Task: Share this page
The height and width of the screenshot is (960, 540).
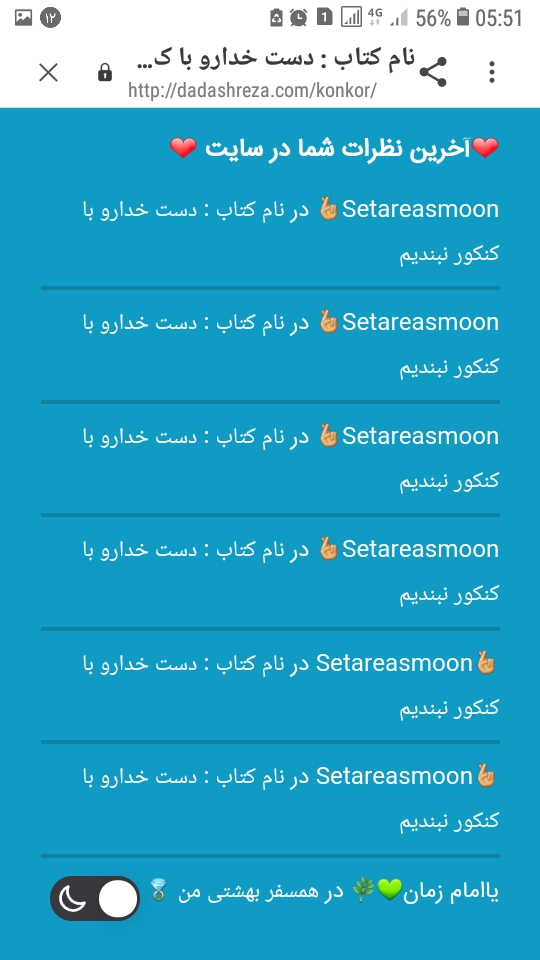Action: (x=433, y=72)
